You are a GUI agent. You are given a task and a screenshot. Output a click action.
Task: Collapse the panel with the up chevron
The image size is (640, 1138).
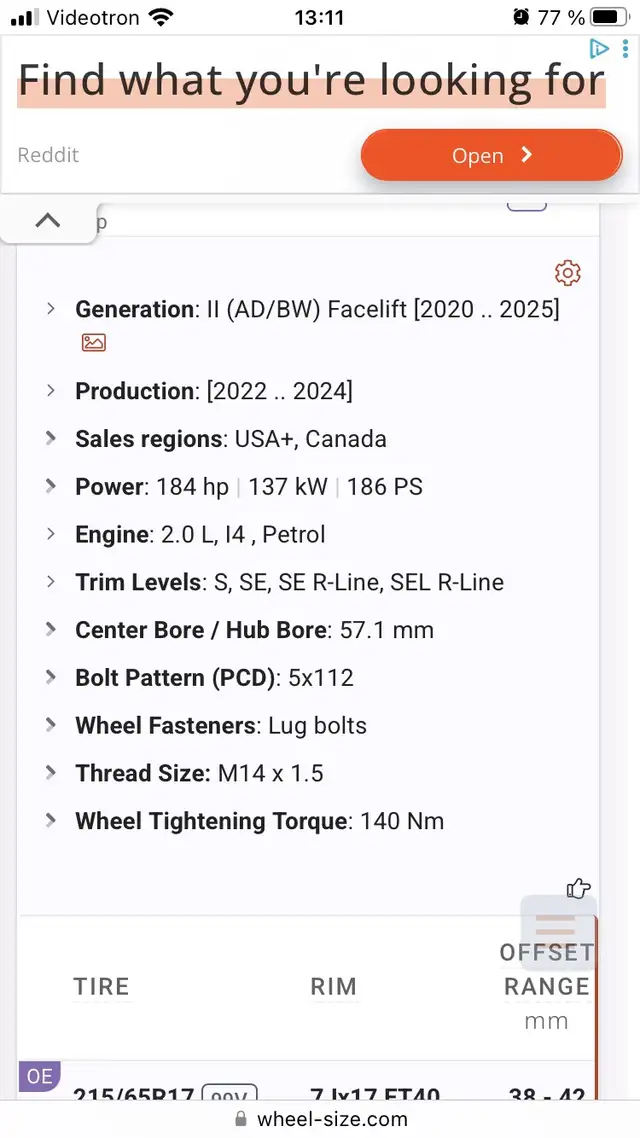[48, 221]
